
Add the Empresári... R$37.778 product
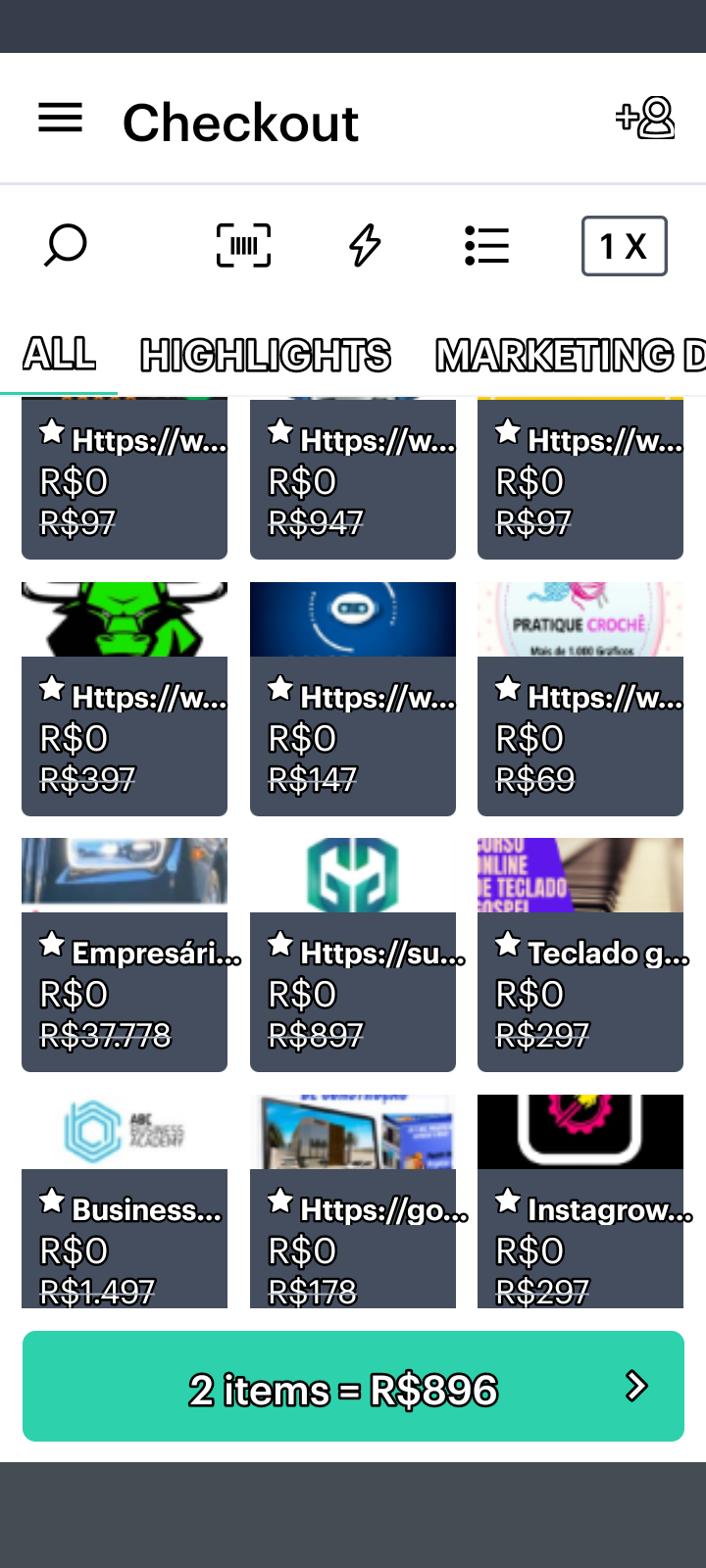point(125,955)
